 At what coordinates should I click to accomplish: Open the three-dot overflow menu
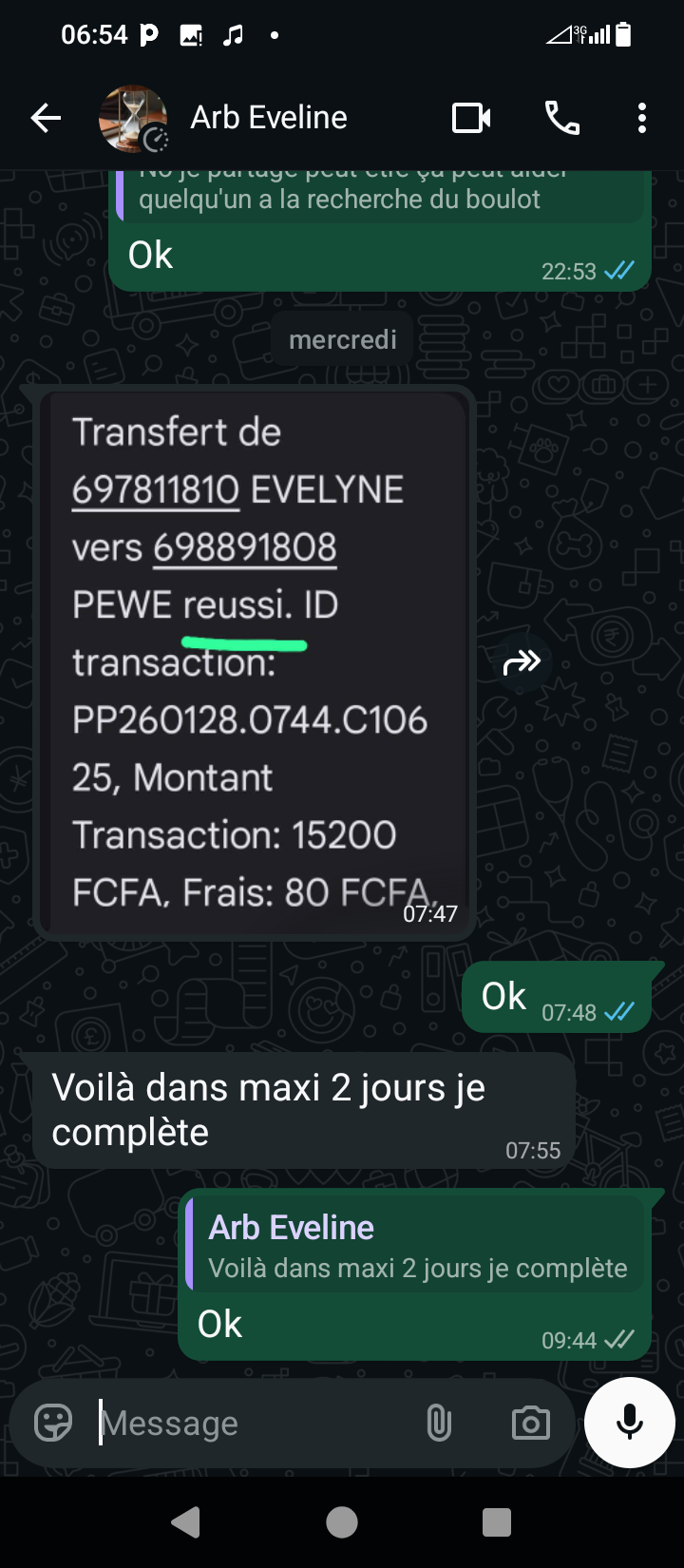click(x=642, y=118)
